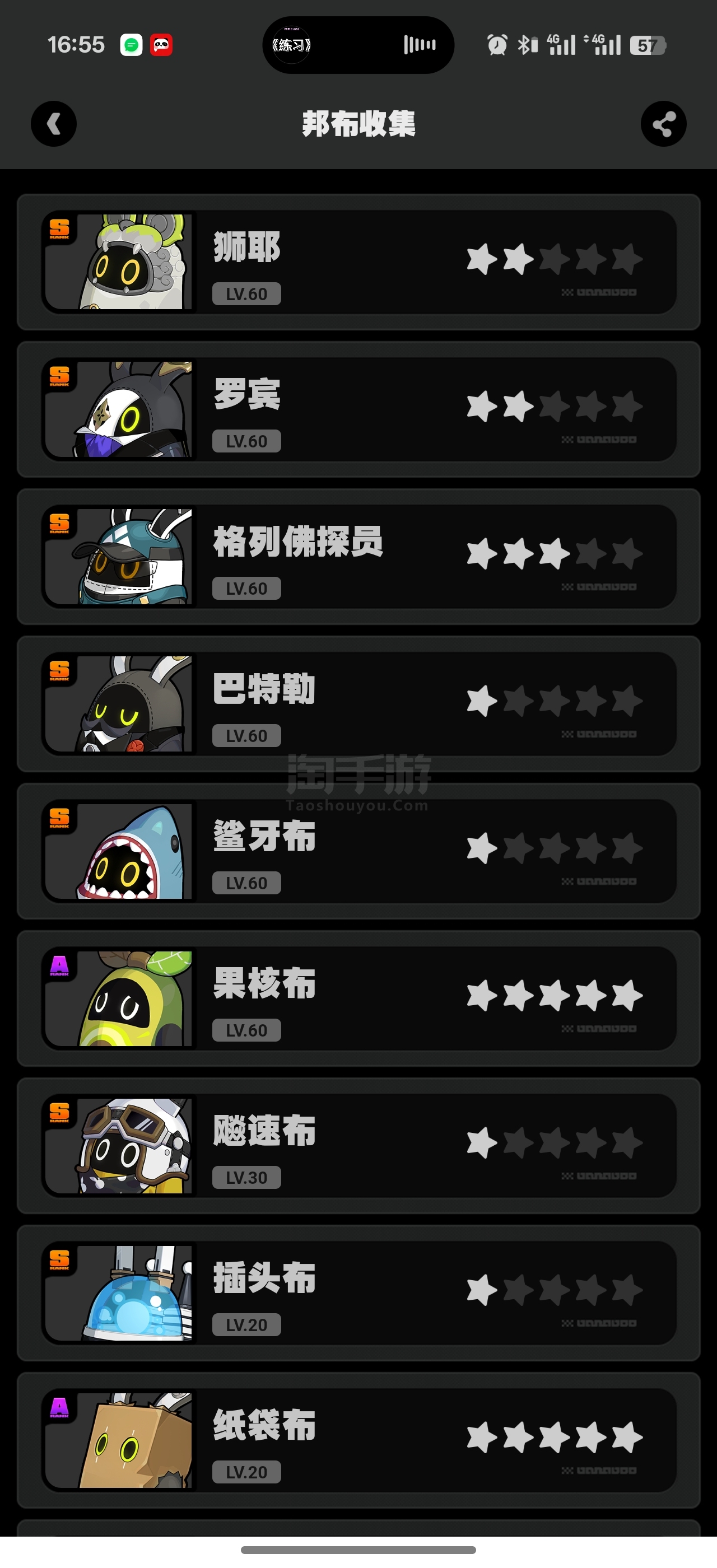Image resolution: width=717 pixels, height=1568 pixels.
Task: Select the 罗宾 Bangboo card
Action: pos(359,410)
